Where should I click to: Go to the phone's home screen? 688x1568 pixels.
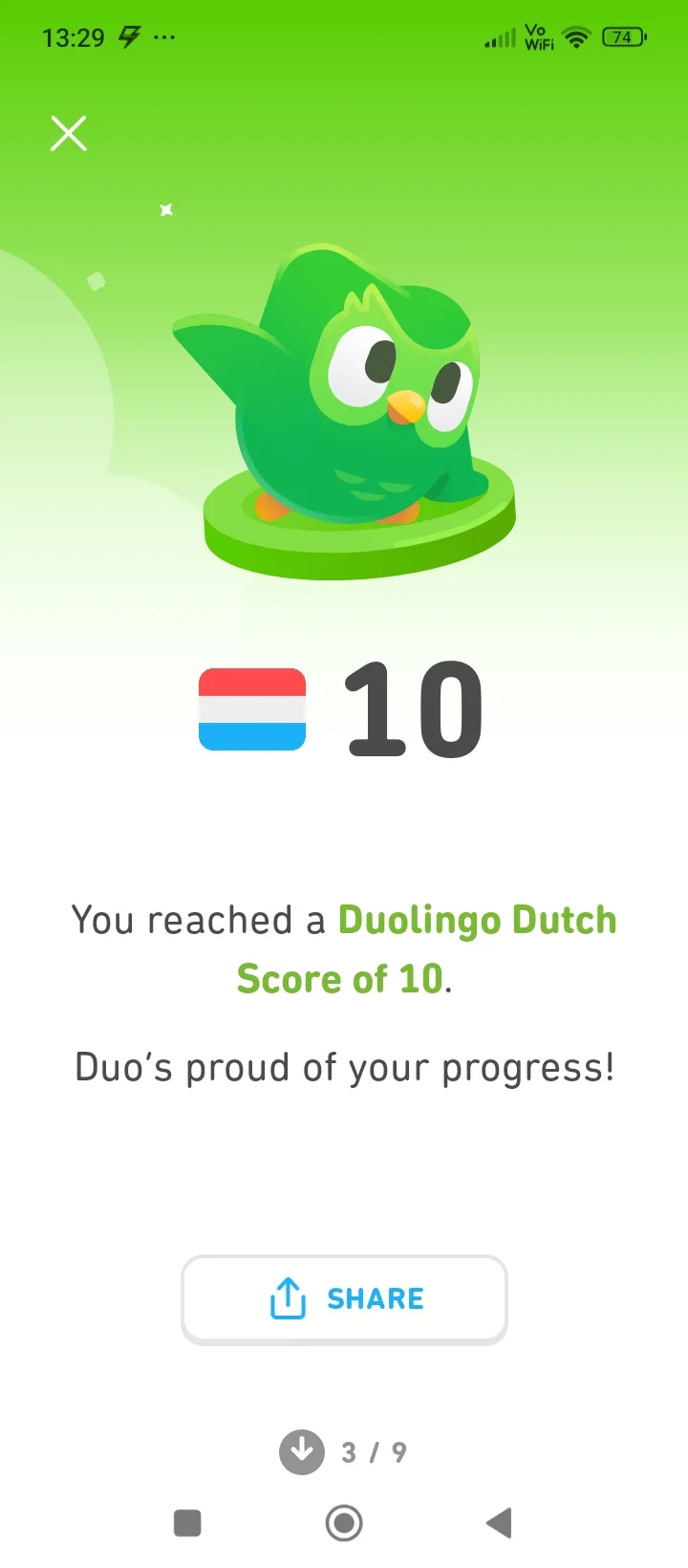coord(344,1522)
